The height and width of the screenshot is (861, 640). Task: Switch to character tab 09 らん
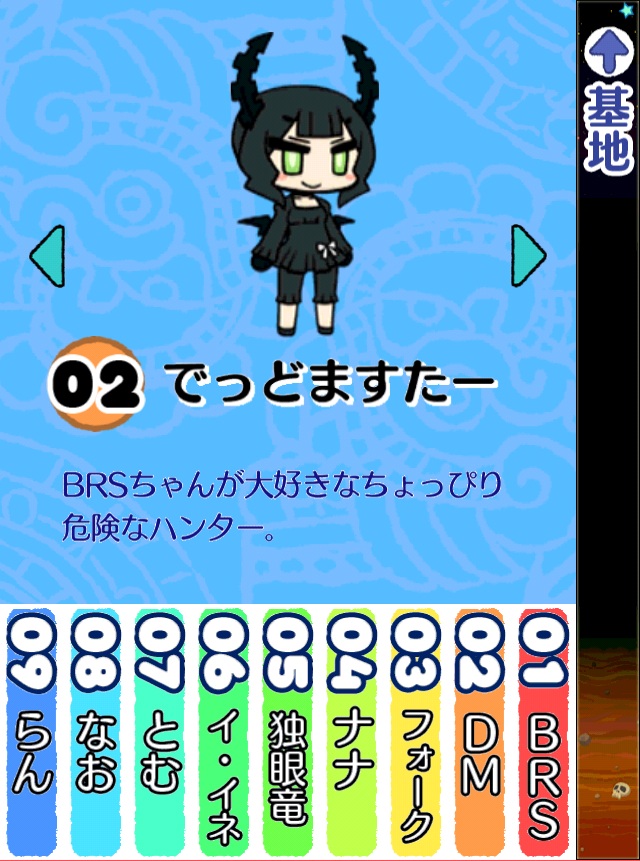[x=32, y=732]
